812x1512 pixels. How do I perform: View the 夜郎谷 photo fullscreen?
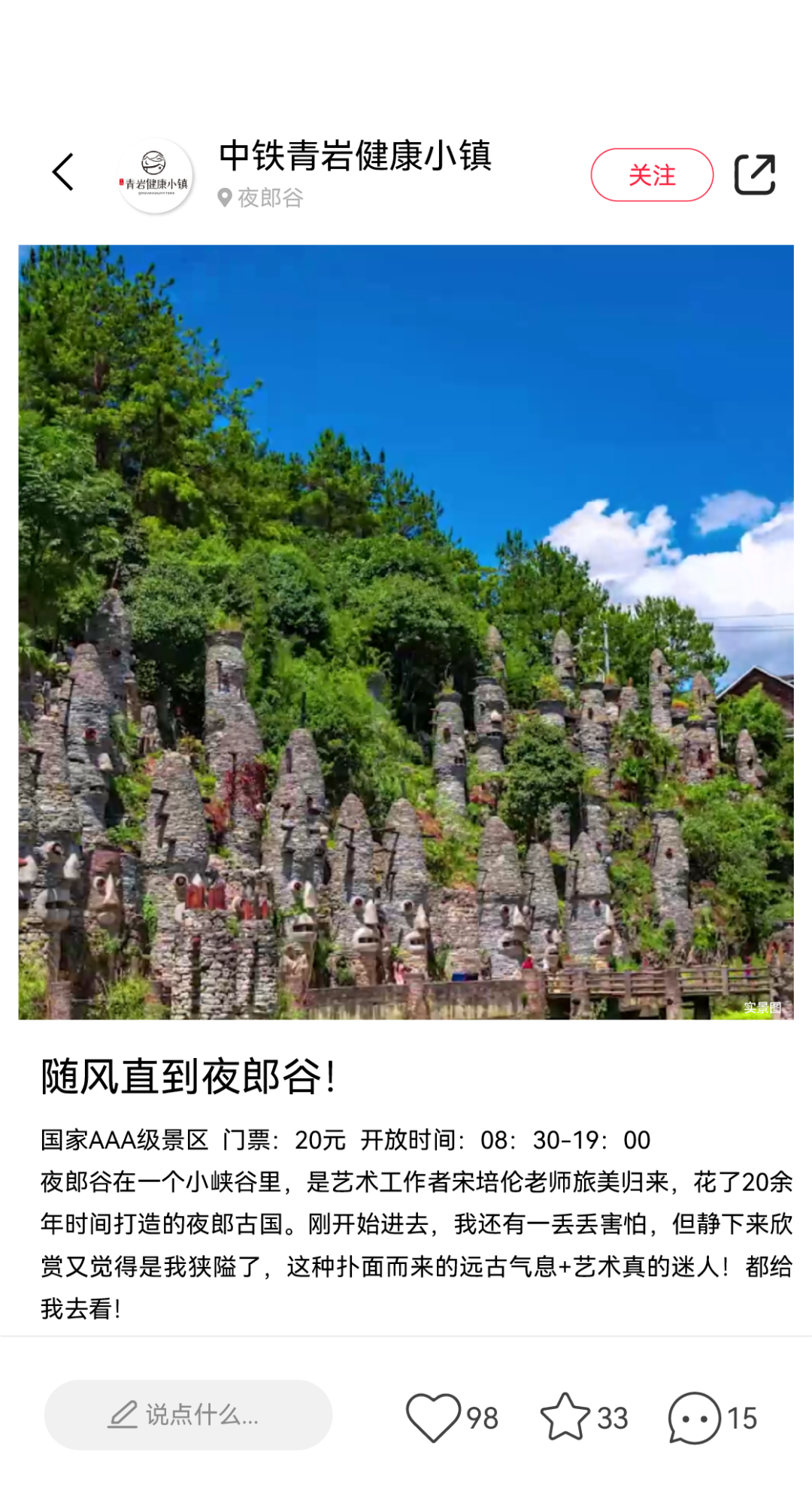(x=406, y=632)
